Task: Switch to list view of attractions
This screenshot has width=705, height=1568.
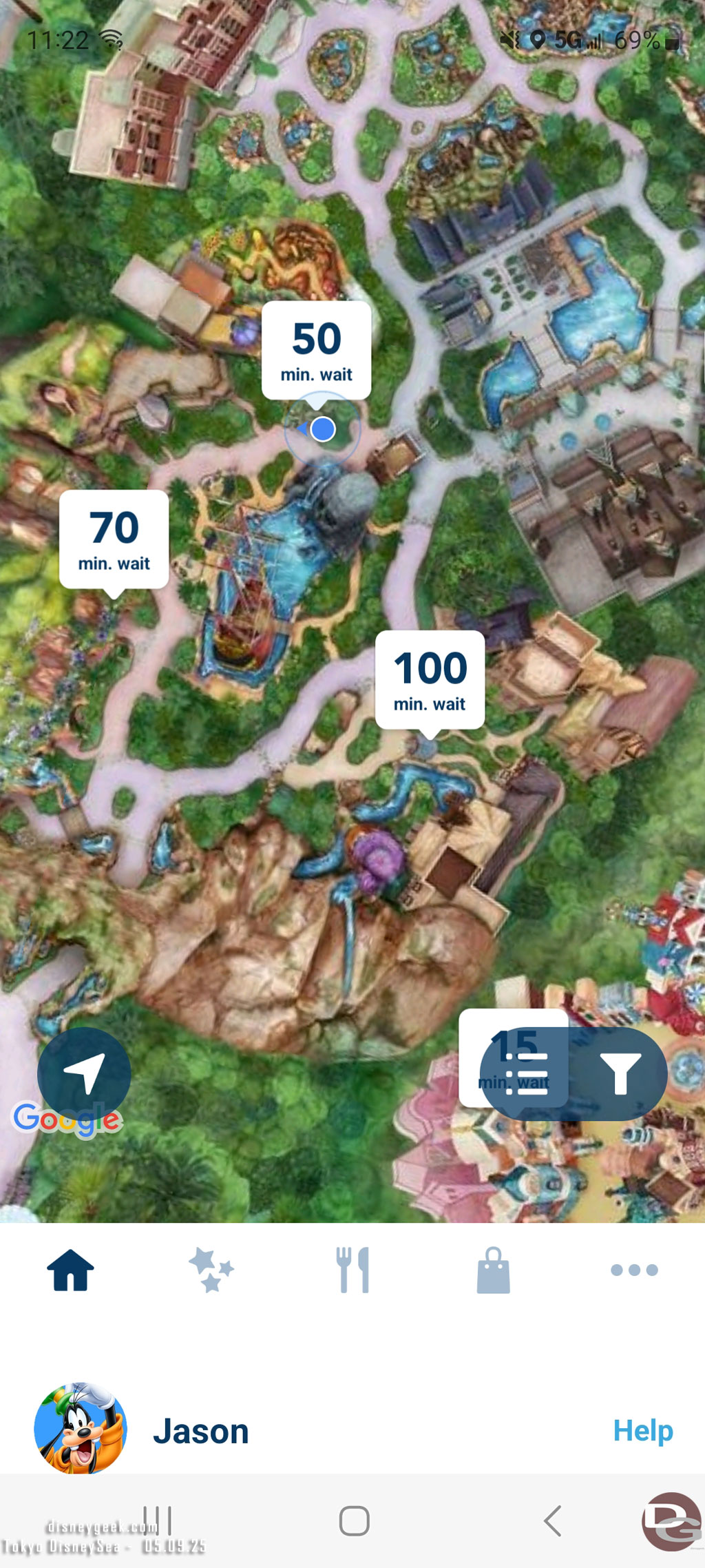Action: click(527, 1073)
